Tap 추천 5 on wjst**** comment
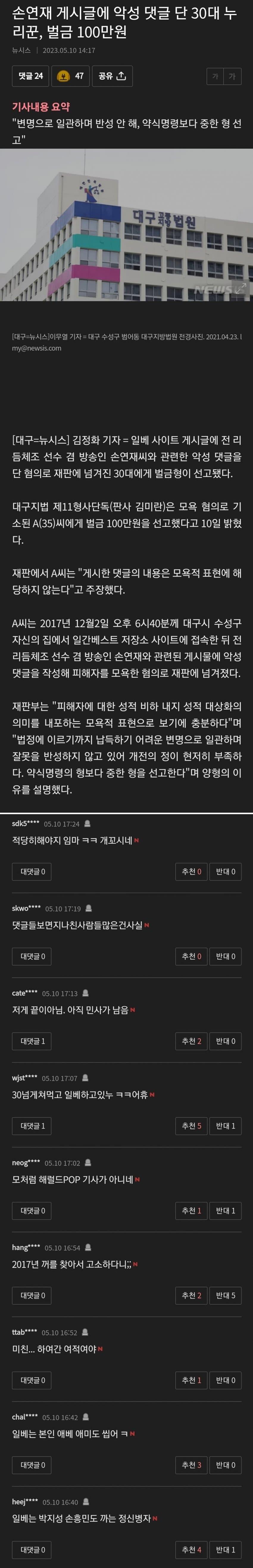253x1568 pixels. (191, 1125)
